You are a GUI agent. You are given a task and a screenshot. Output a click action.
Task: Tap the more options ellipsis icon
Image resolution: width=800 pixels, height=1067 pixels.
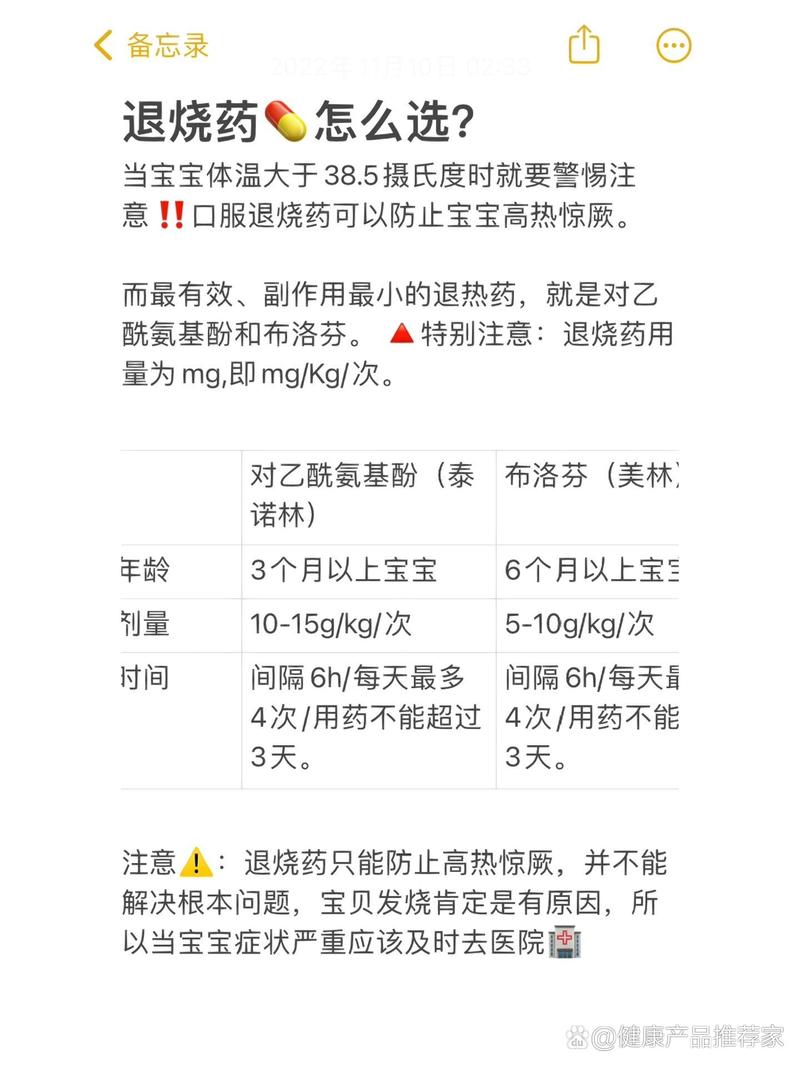(x=673, y=46)
